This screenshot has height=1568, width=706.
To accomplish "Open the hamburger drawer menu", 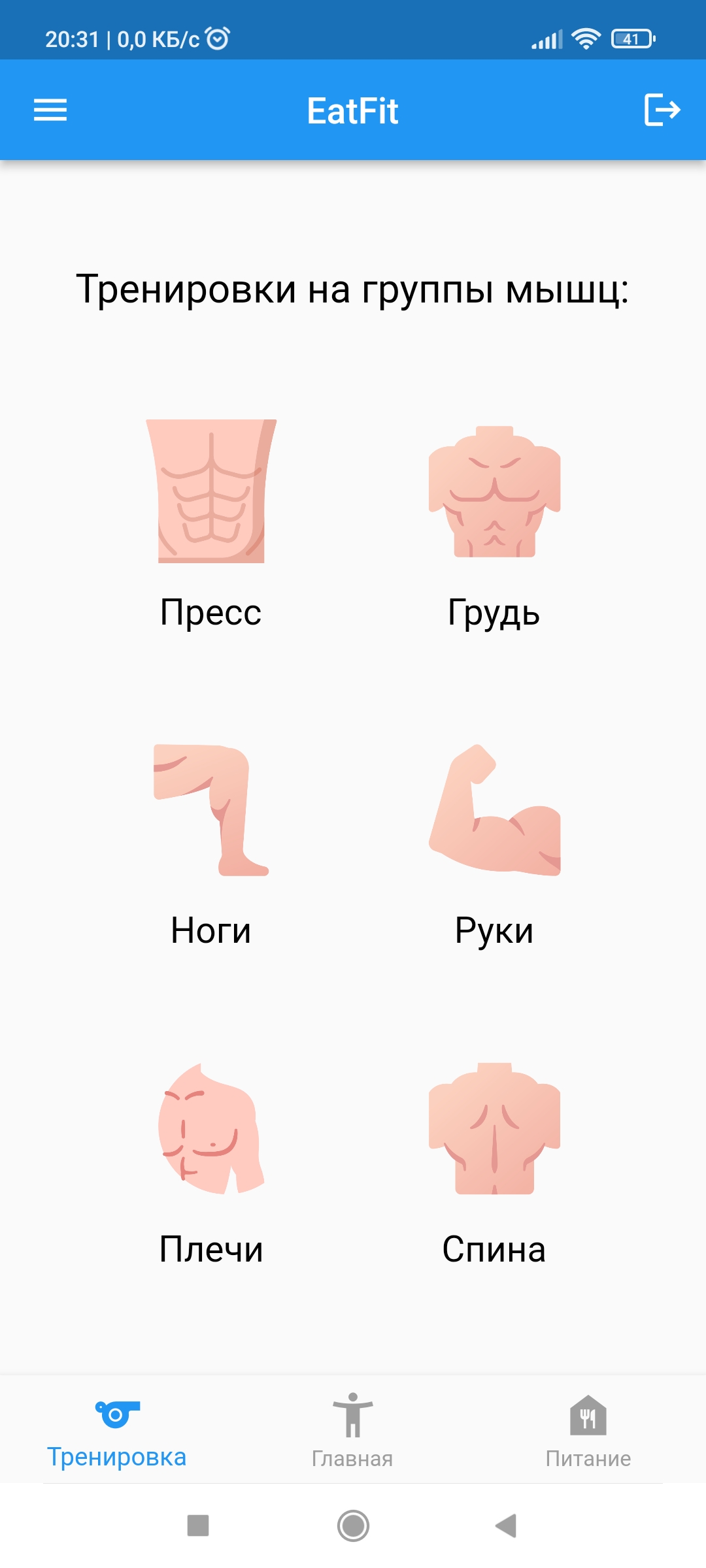I will pos(50,110).
